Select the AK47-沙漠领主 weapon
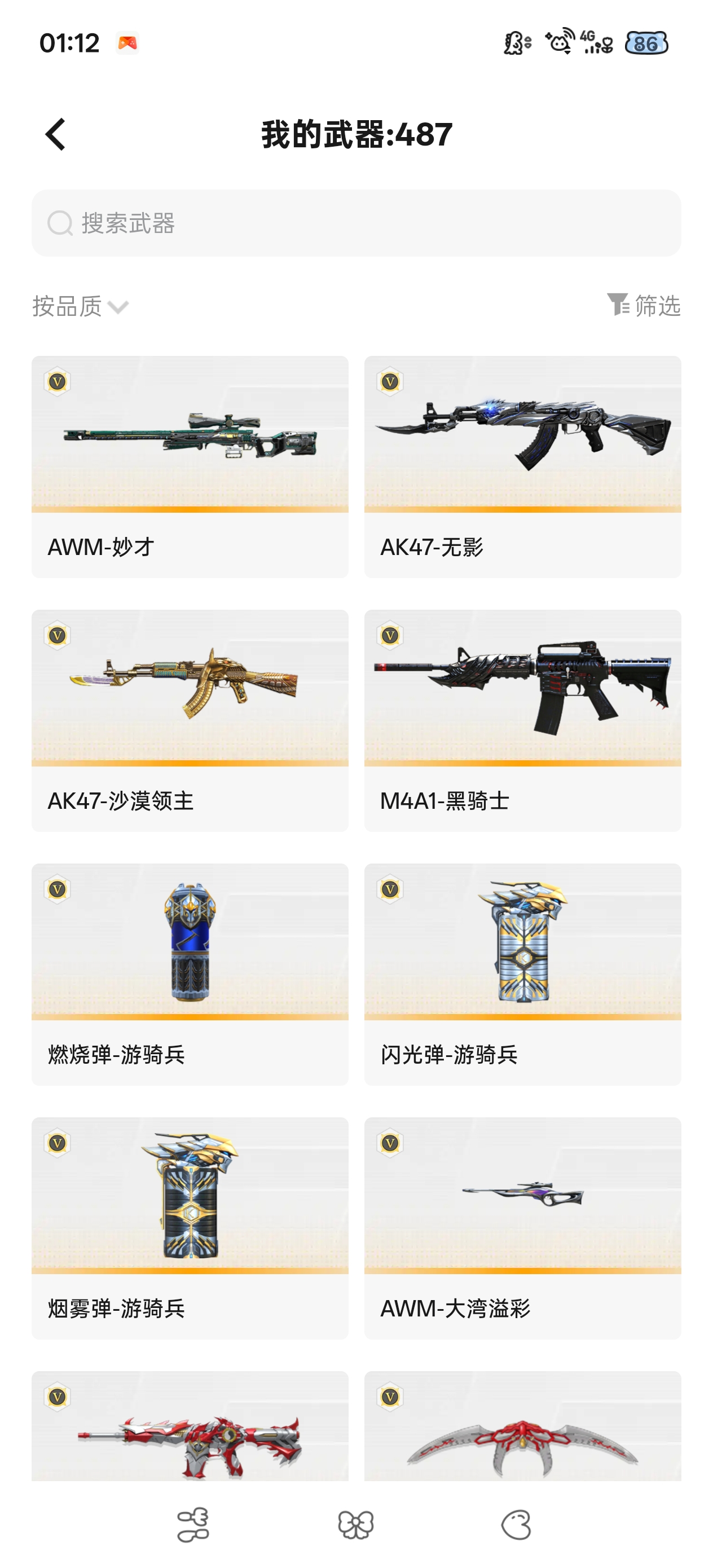The height and width of the screenshot is (1568, 713). [x=190, y=720]
